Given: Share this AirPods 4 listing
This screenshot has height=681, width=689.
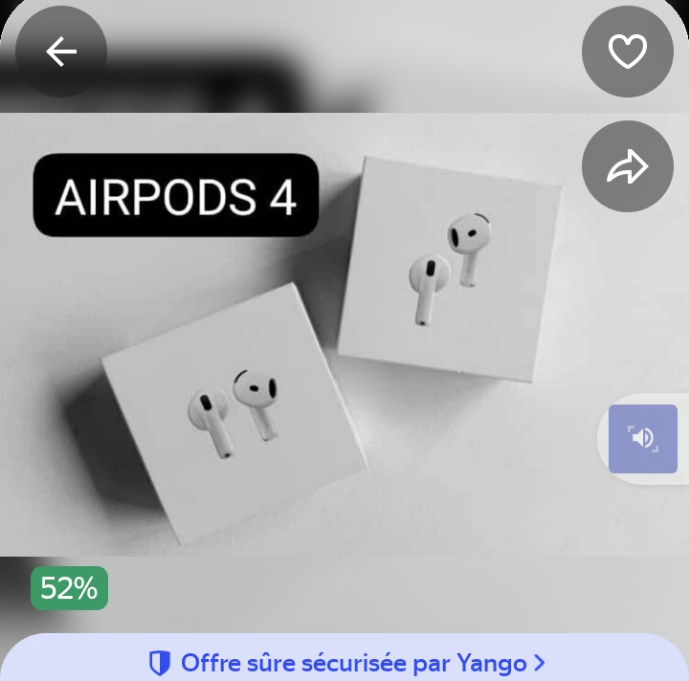Looking at the screenshot, I should point(627,167).
